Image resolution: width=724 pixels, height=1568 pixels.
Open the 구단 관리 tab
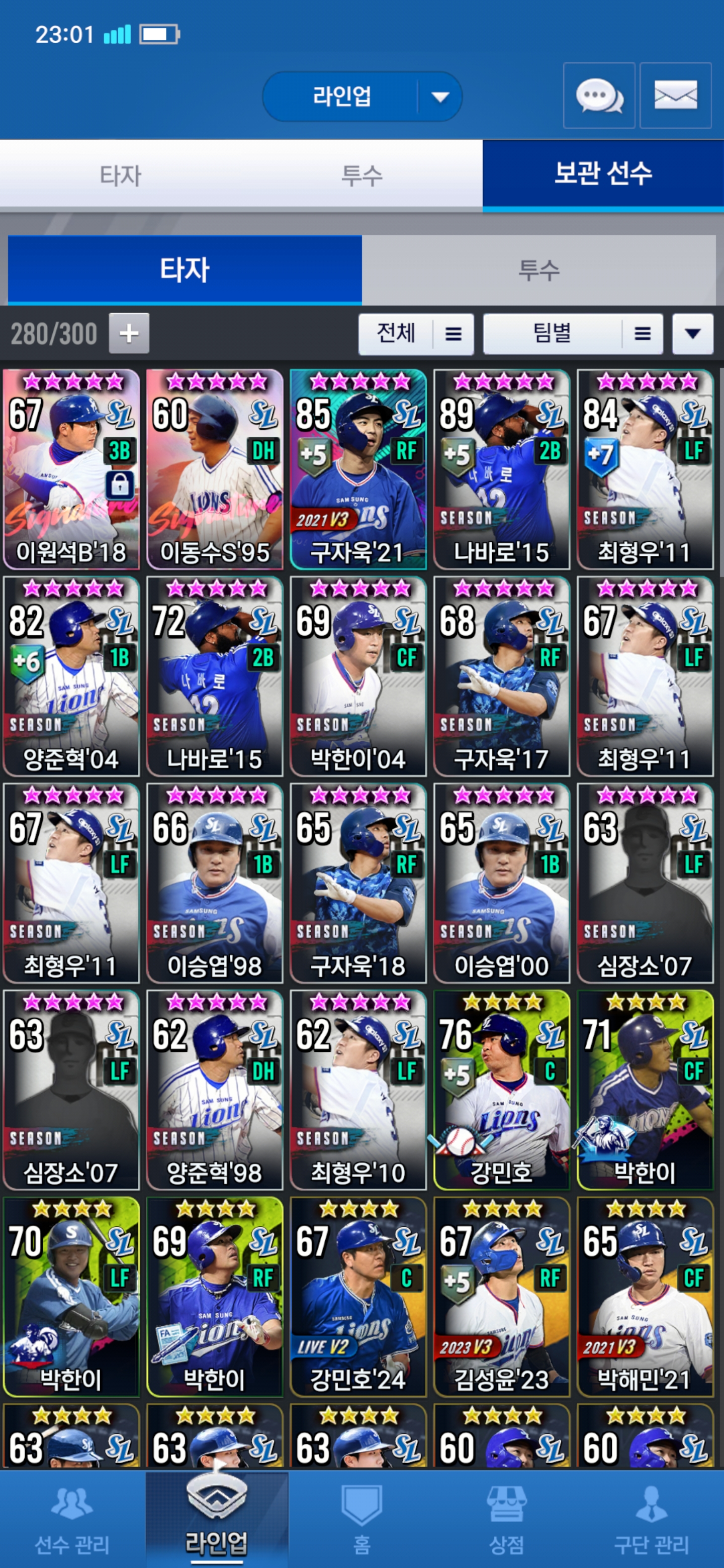coord(651,1520)
